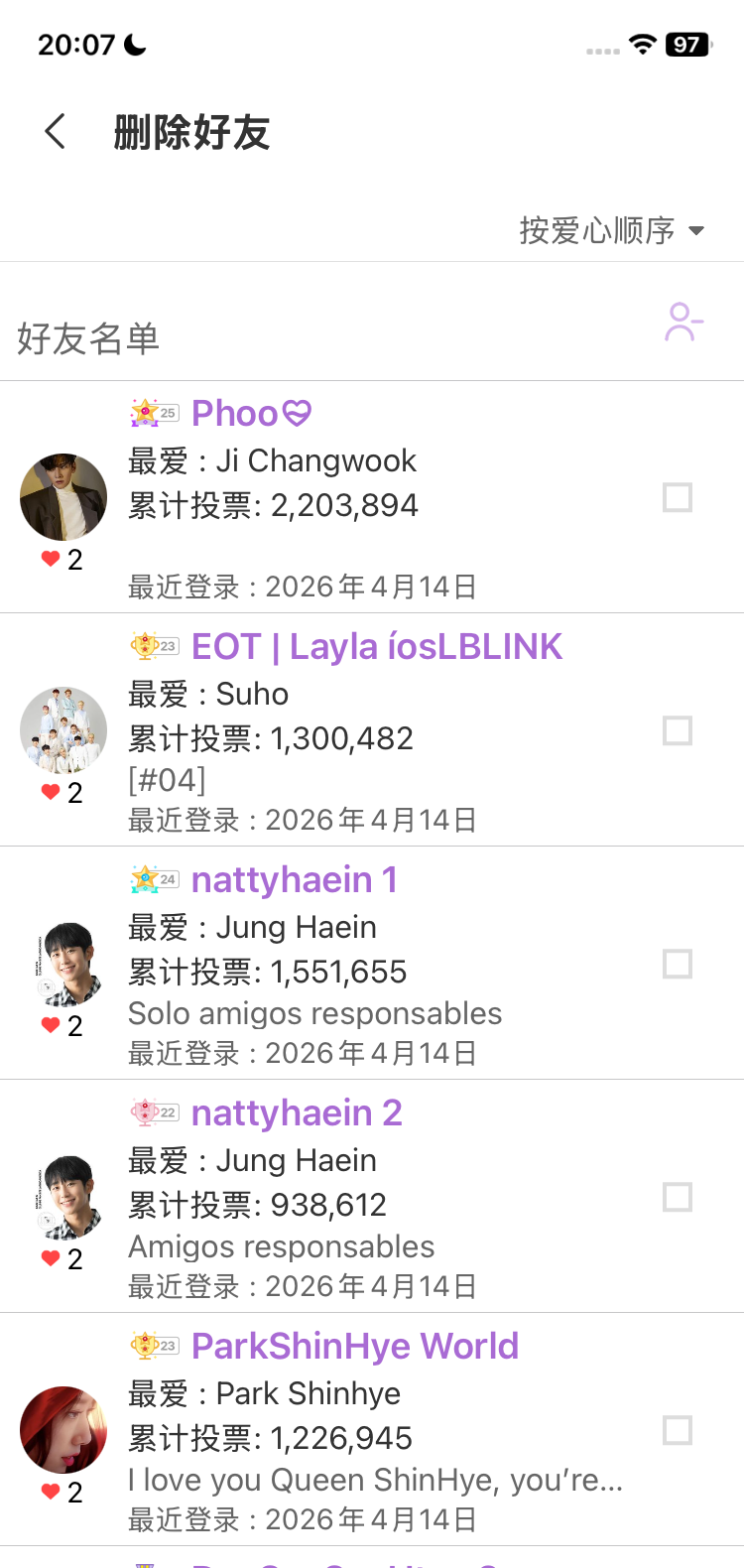Screen dimensions: 744x1568
Task: Open the 按爱心顺序 sort dropdown
Action: tap(611, 230)
